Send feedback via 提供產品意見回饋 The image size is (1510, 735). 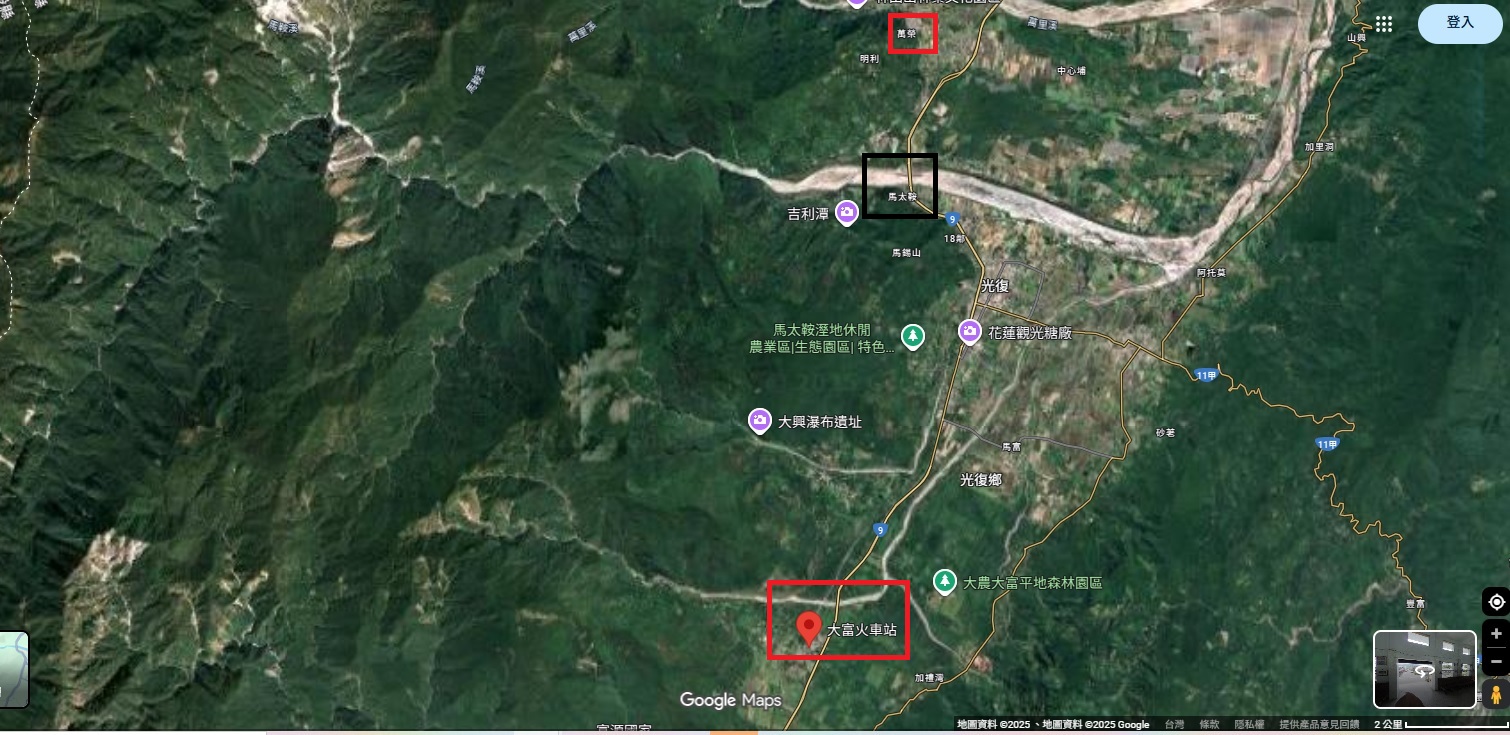(1319, 724)
